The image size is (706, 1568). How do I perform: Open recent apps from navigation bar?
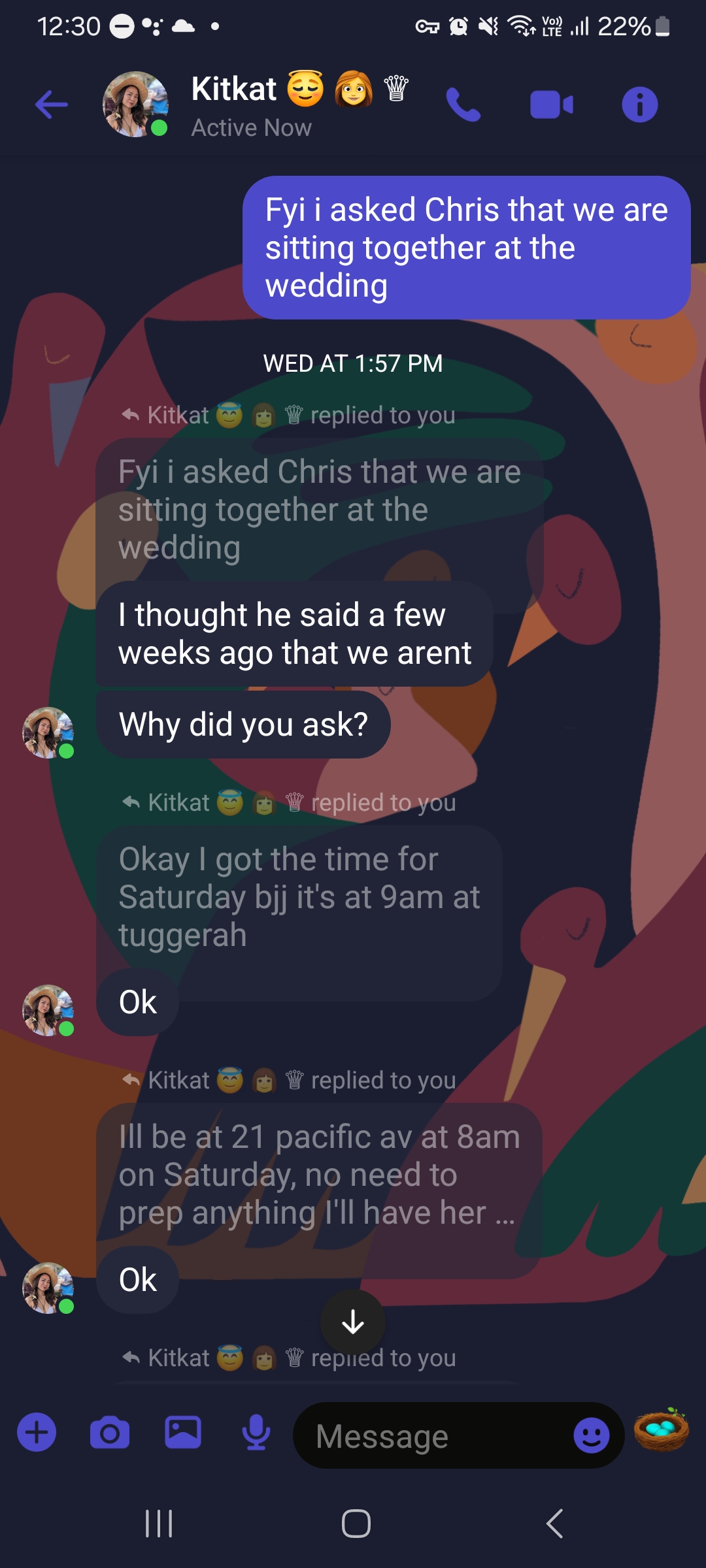pyautogui.click(x=158, y=1524)
